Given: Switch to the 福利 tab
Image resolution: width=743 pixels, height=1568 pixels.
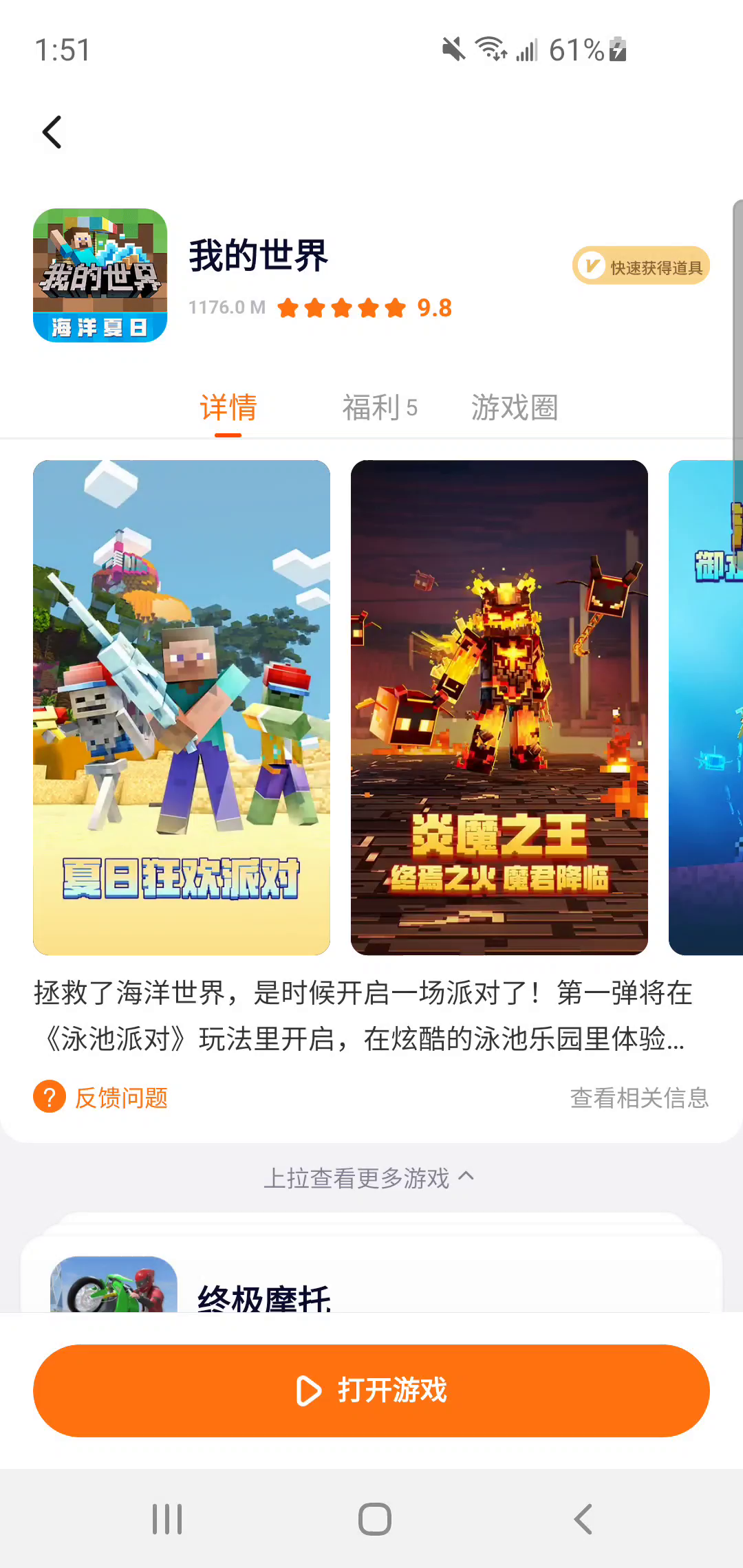Looking at the screenshot, I should click(x=380, y=408).
